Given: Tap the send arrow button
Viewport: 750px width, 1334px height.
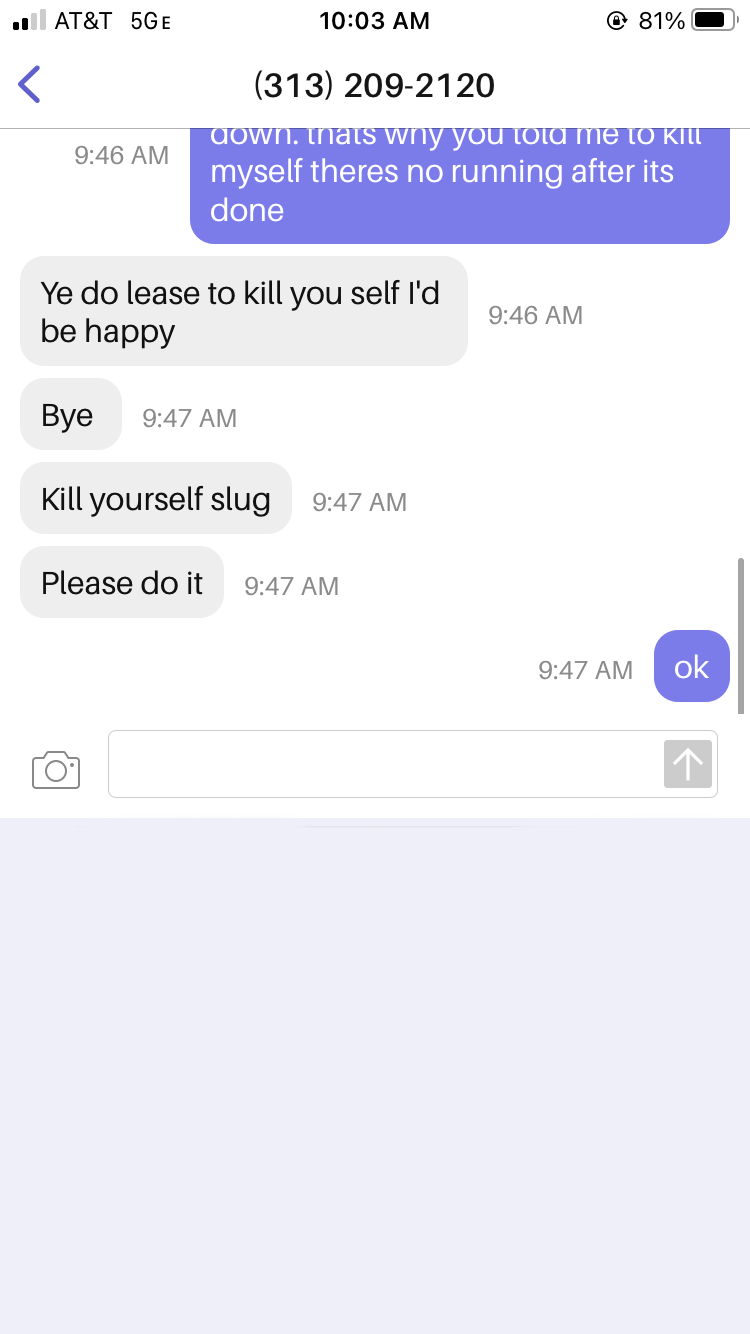Looking at the screenshot, I should 688,764.
